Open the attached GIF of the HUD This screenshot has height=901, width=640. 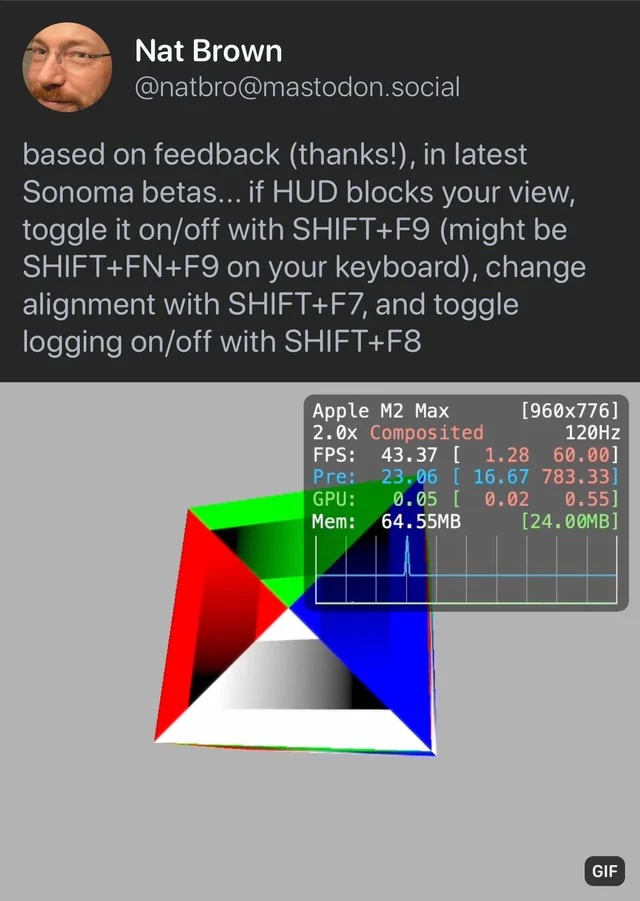pyautogui.click(x=320, y=640)
